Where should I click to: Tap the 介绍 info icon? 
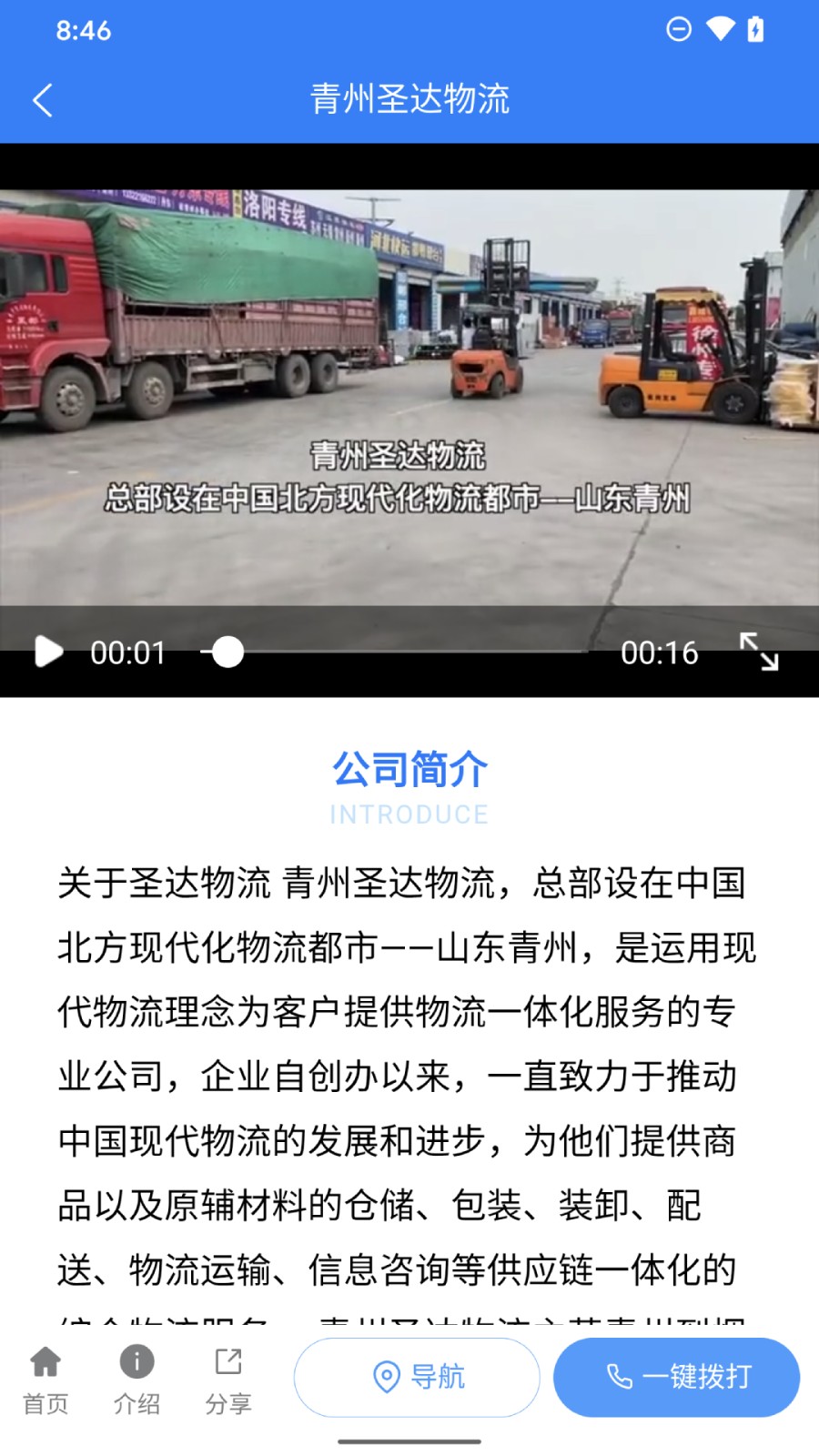click(136, 1363)
